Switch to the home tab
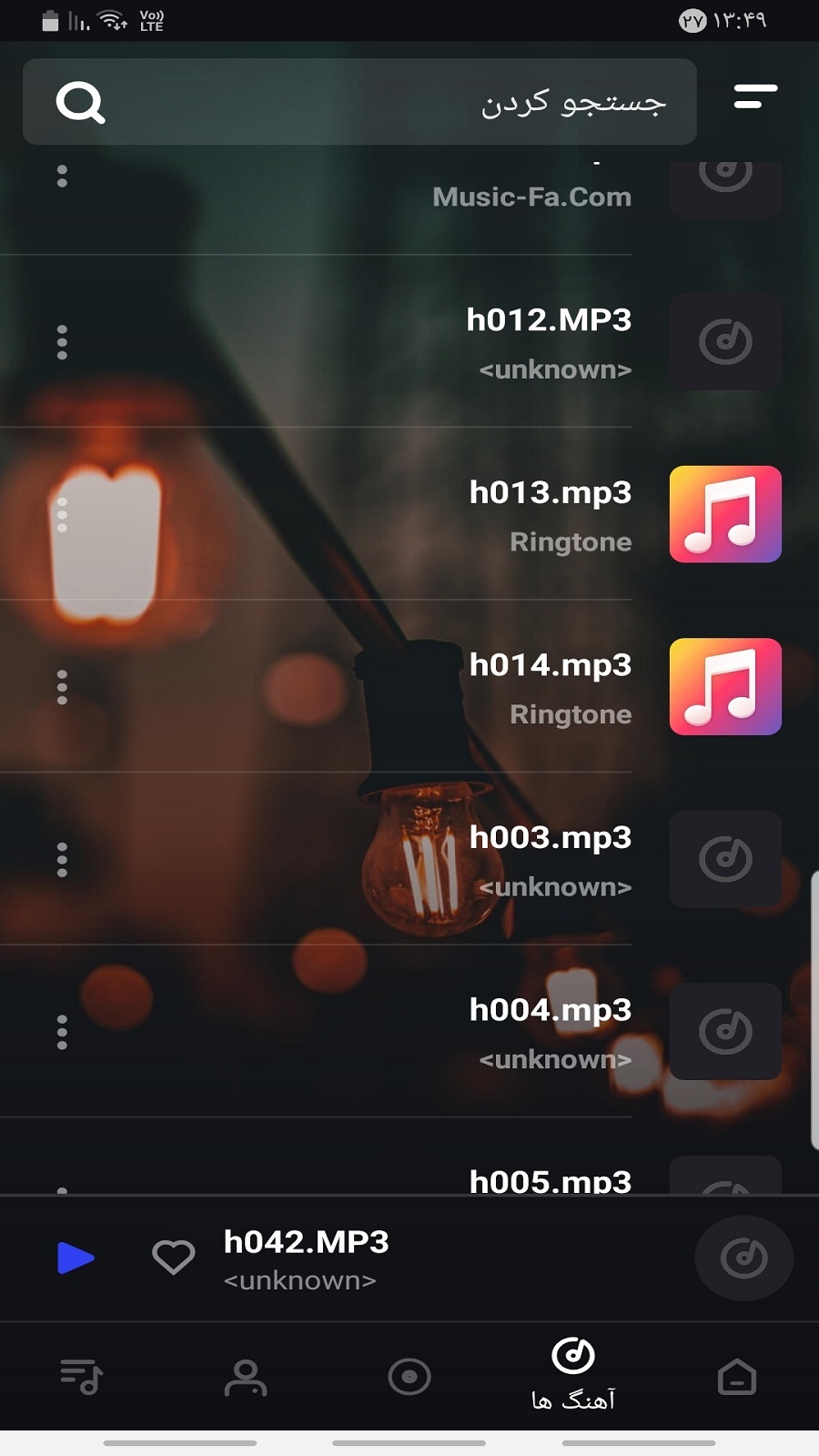This screenshot has width=819, height=1456. [736, 1377]
